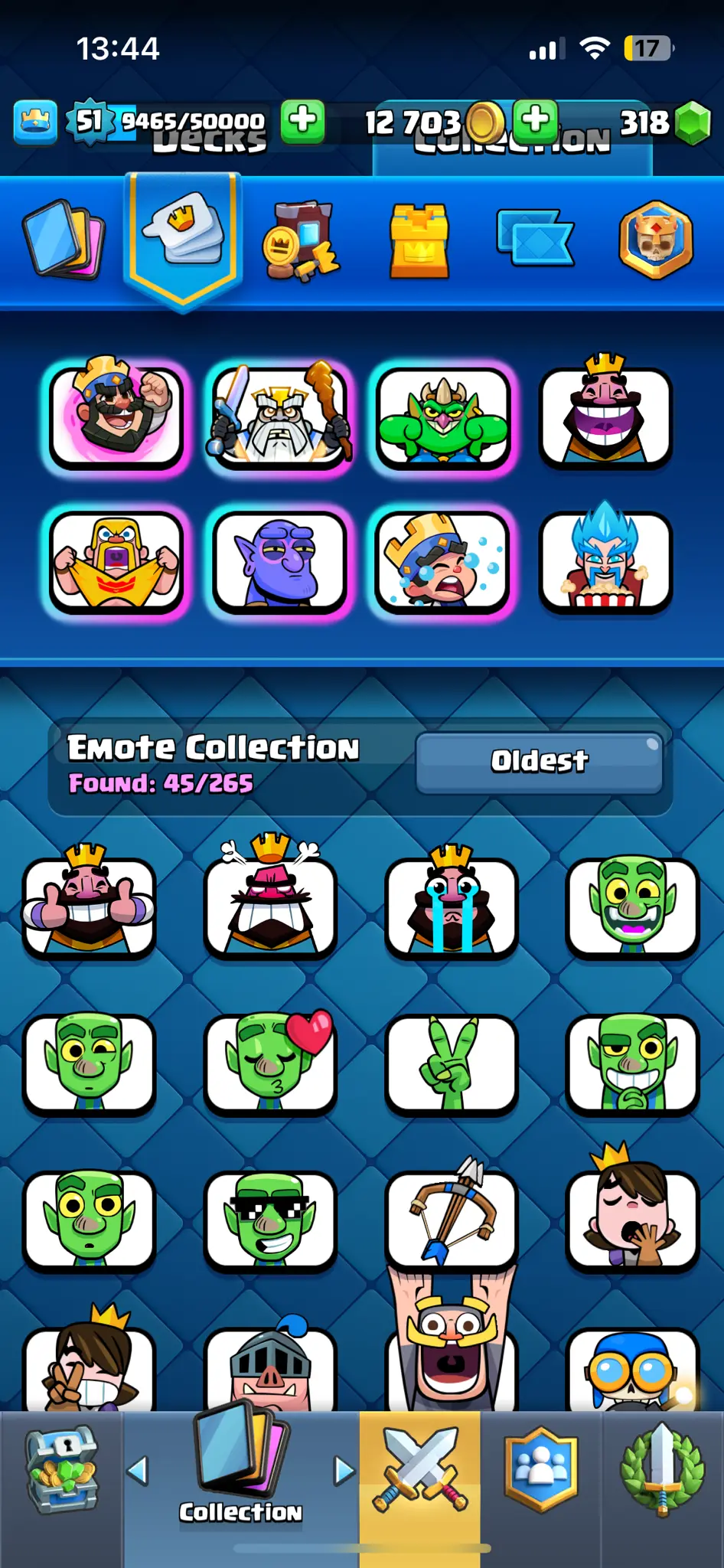Open the tower troops tab
Image resolution: width=724 pixels, height=1568 pixels.
pos(419,240)
